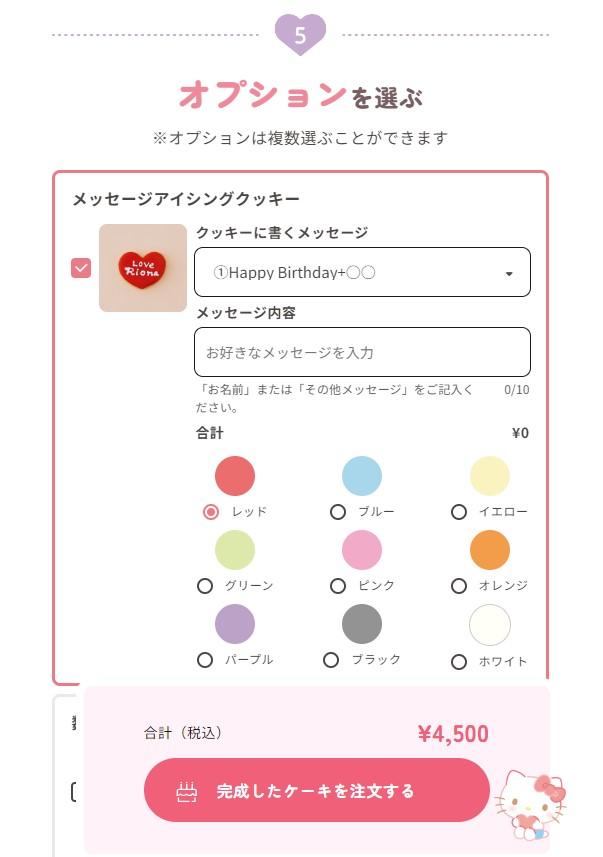Choose the イエロー color radio button

(x=459, y=512)
